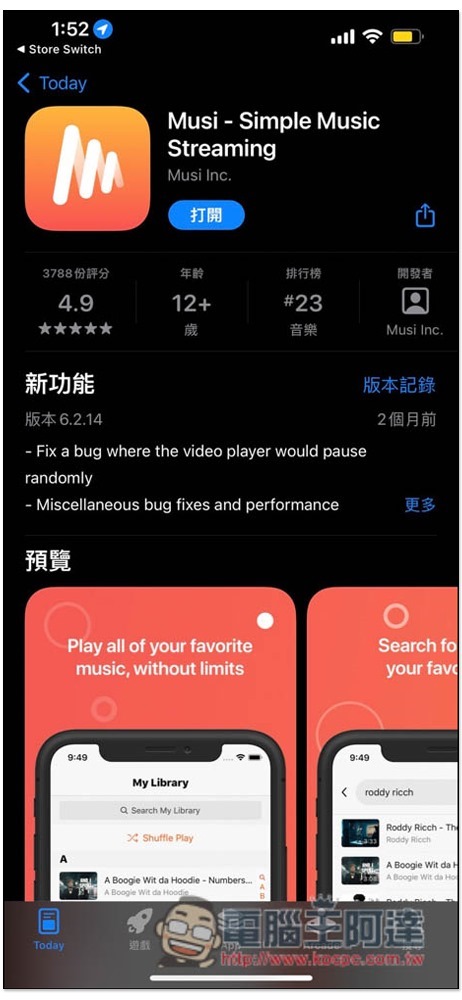The height and width of the screenshot is (1000, 462).
Task: Open the 4.9 ratings summary
Action: click(75, 302)
